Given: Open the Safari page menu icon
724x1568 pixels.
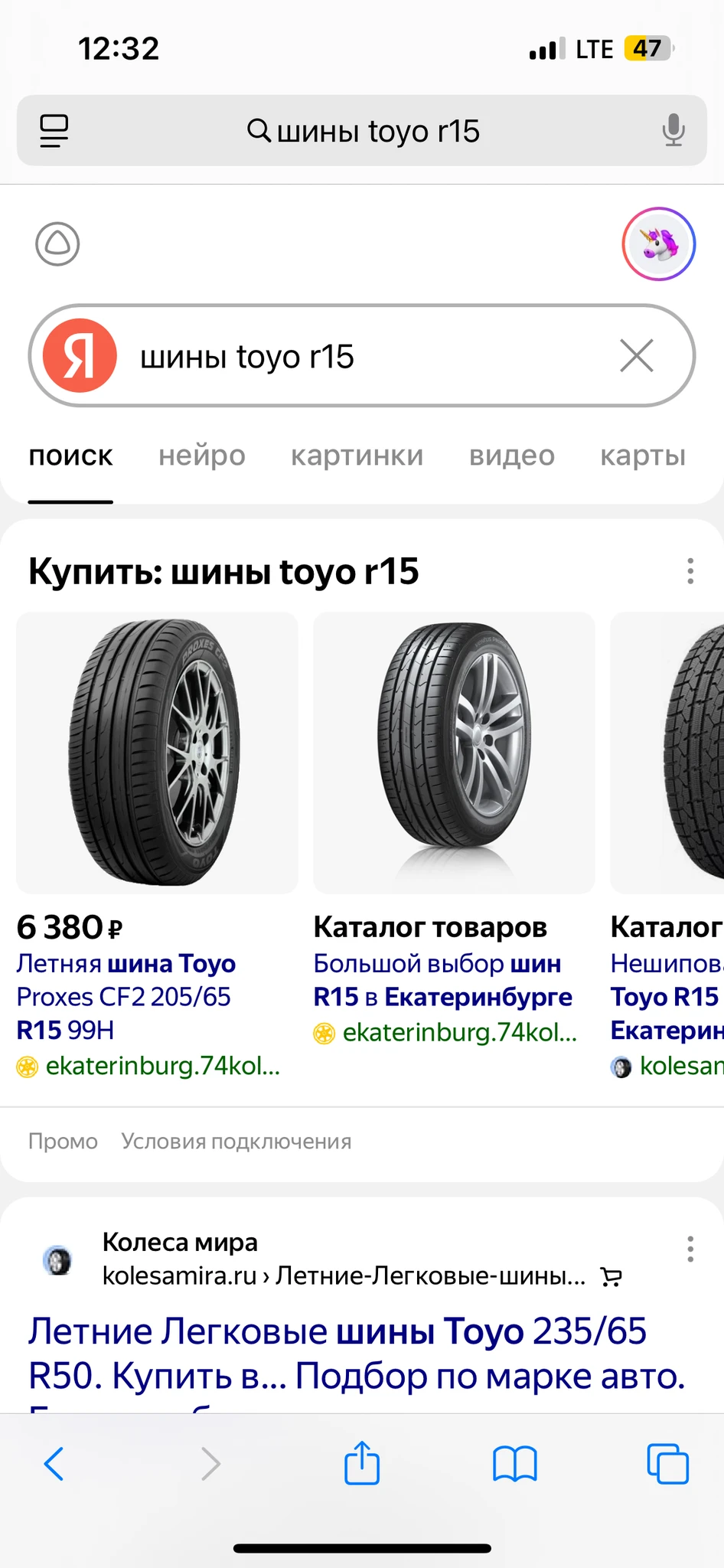Looking at the screenshot, I should 54,131.
